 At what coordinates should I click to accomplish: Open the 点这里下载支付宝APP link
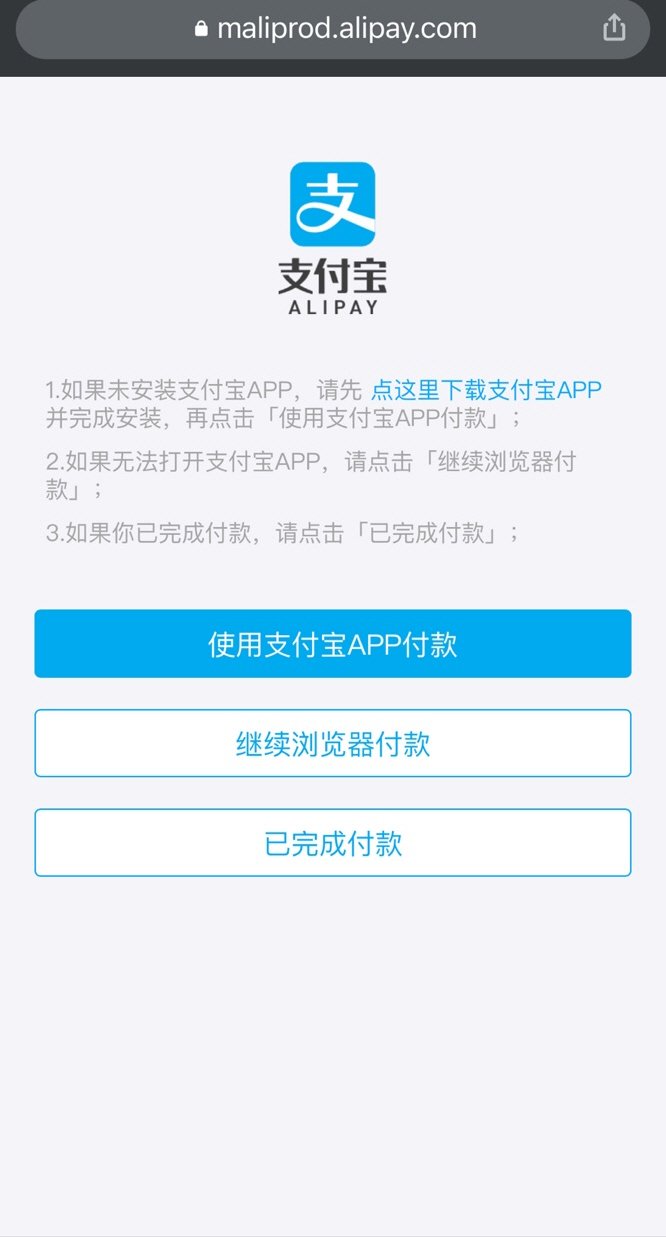(486, 390)
